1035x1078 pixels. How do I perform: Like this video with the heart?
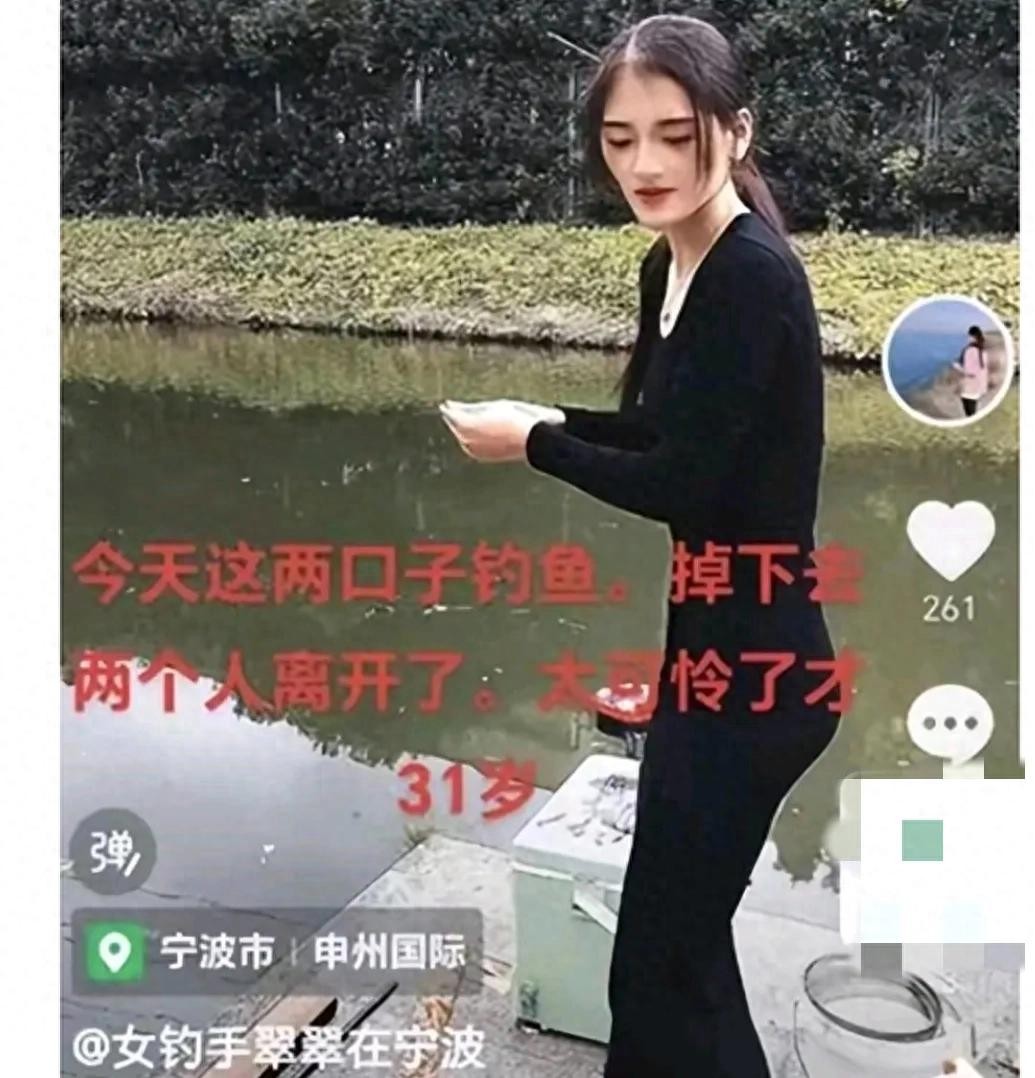coord(950,540)
